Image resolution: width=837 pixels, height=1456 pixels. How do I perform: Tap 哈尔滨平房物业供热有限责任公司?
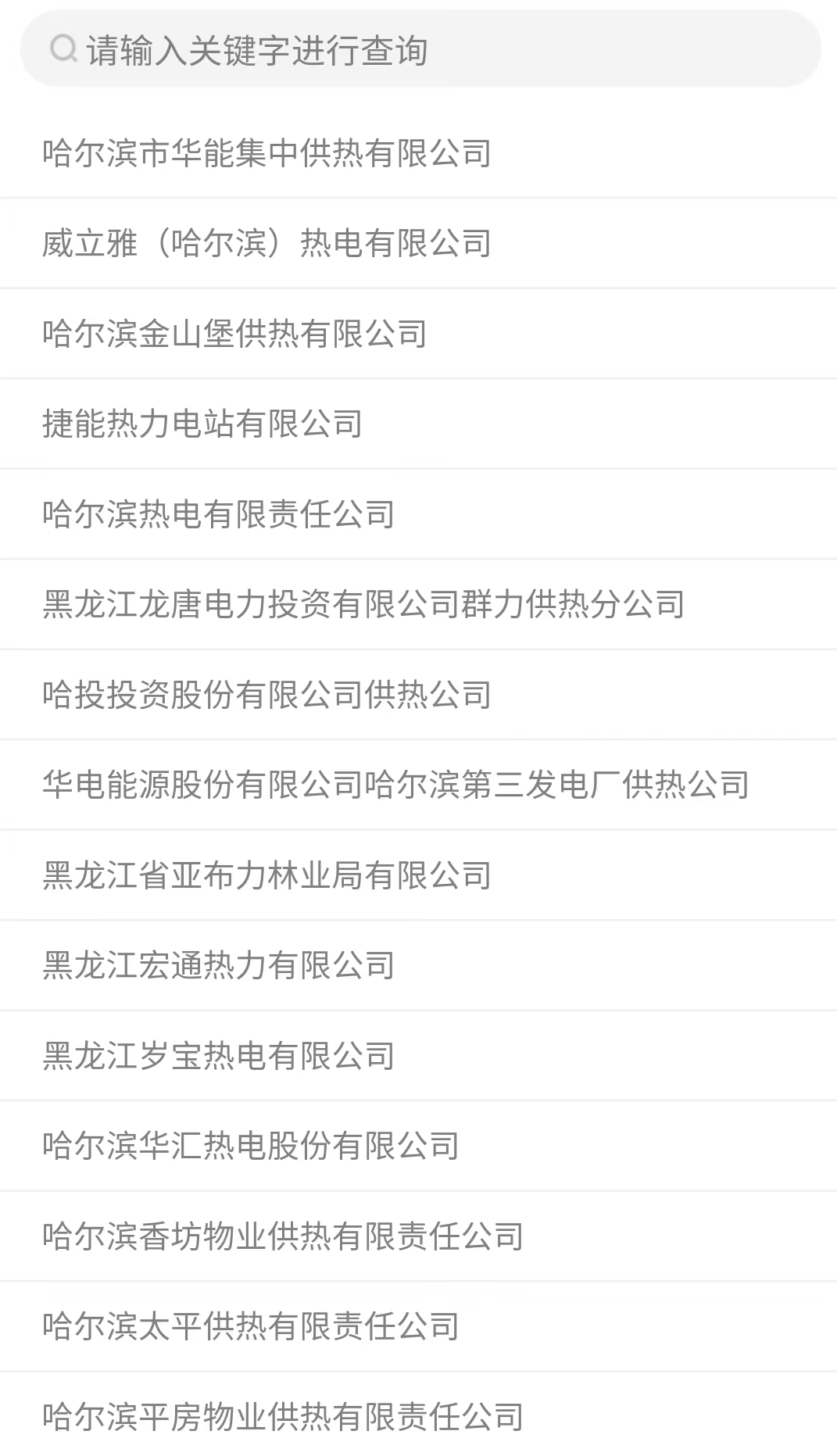(283, 1416)
